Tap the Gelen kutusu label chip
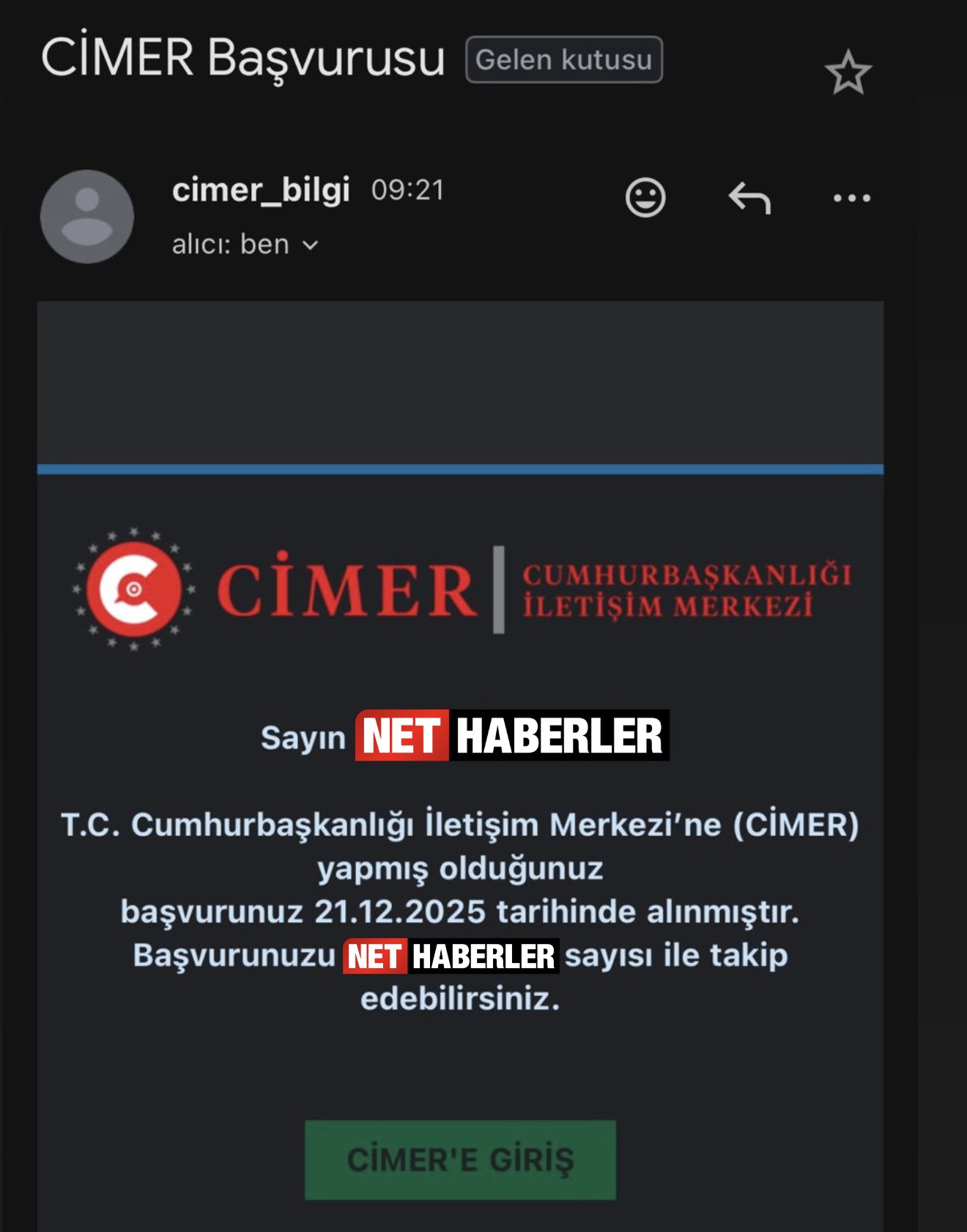Viewport: 967px width, 1232px height. (x=563, y=60)
